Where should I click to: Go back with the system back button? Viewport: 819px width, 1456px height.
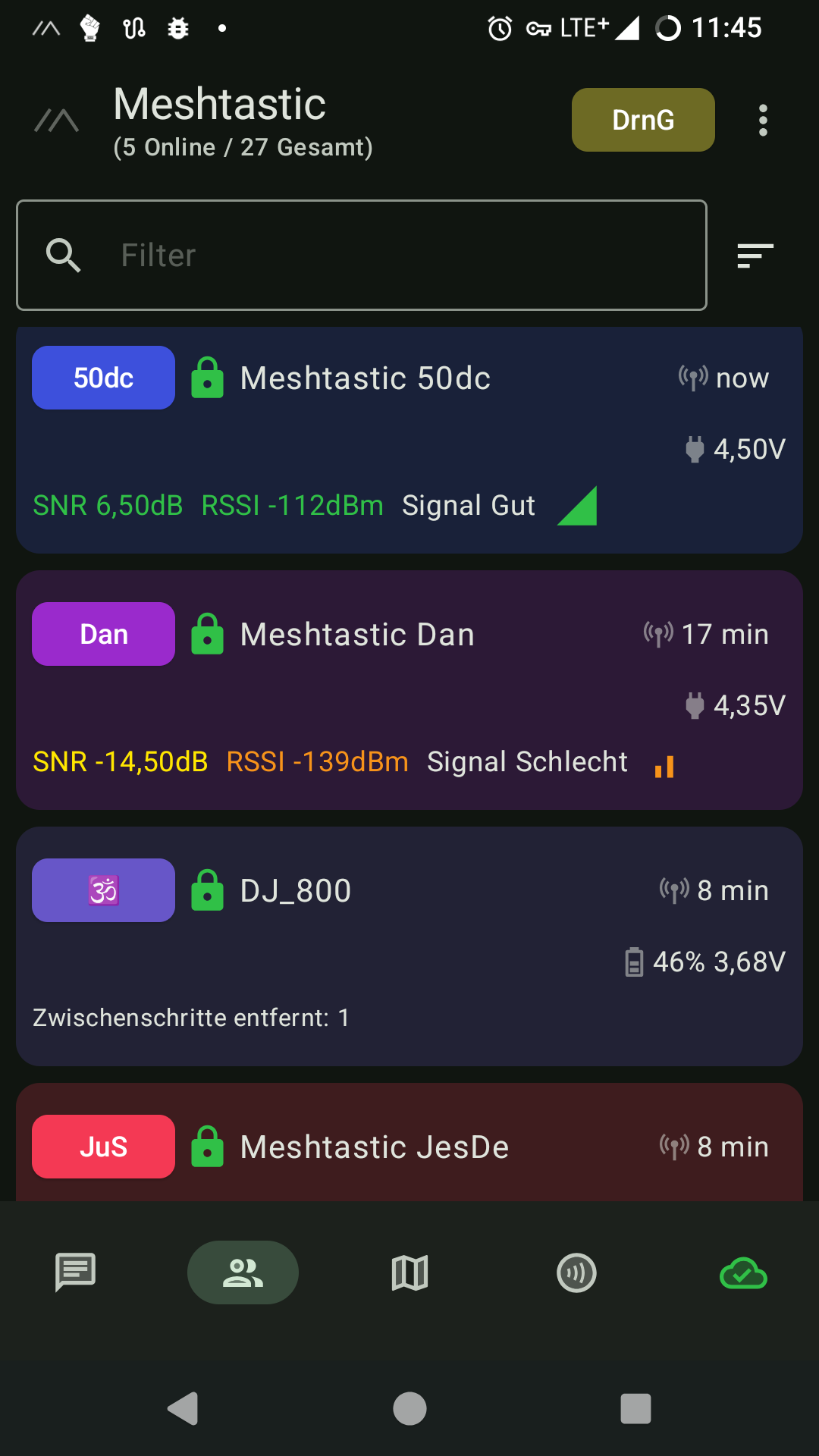[x=183, y=1409]
